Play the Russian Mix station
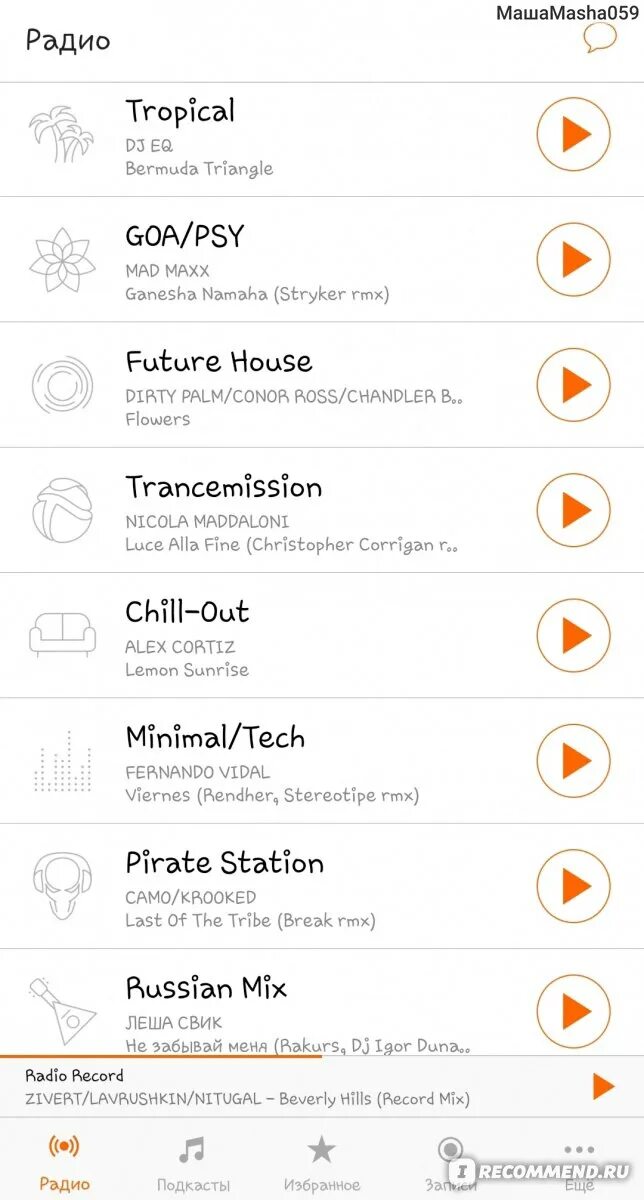This screenshot has height=1200, width=644. tap(573, 1010)
